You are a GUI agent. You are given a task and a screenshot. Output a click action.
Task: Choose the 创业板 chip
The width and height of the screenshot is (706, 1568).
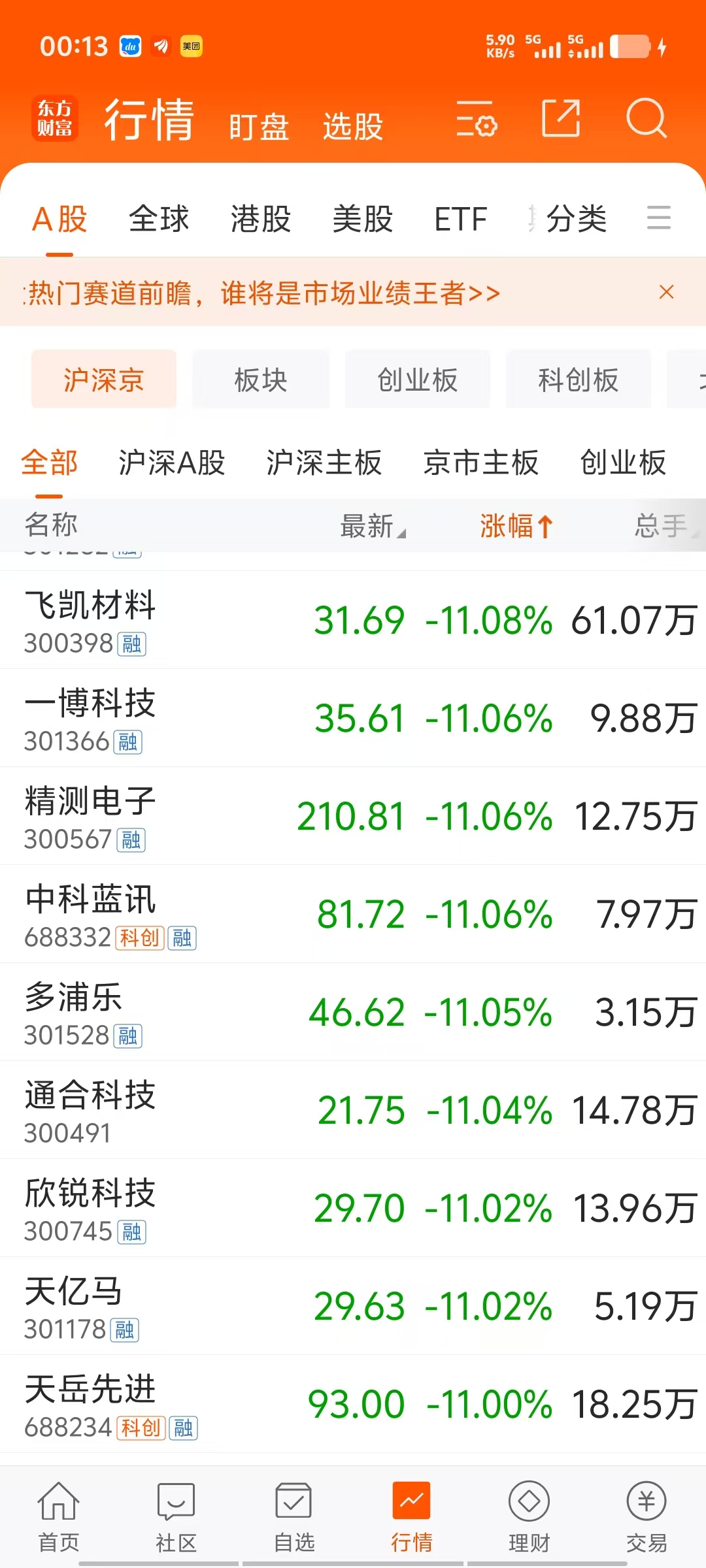(418, 380)
